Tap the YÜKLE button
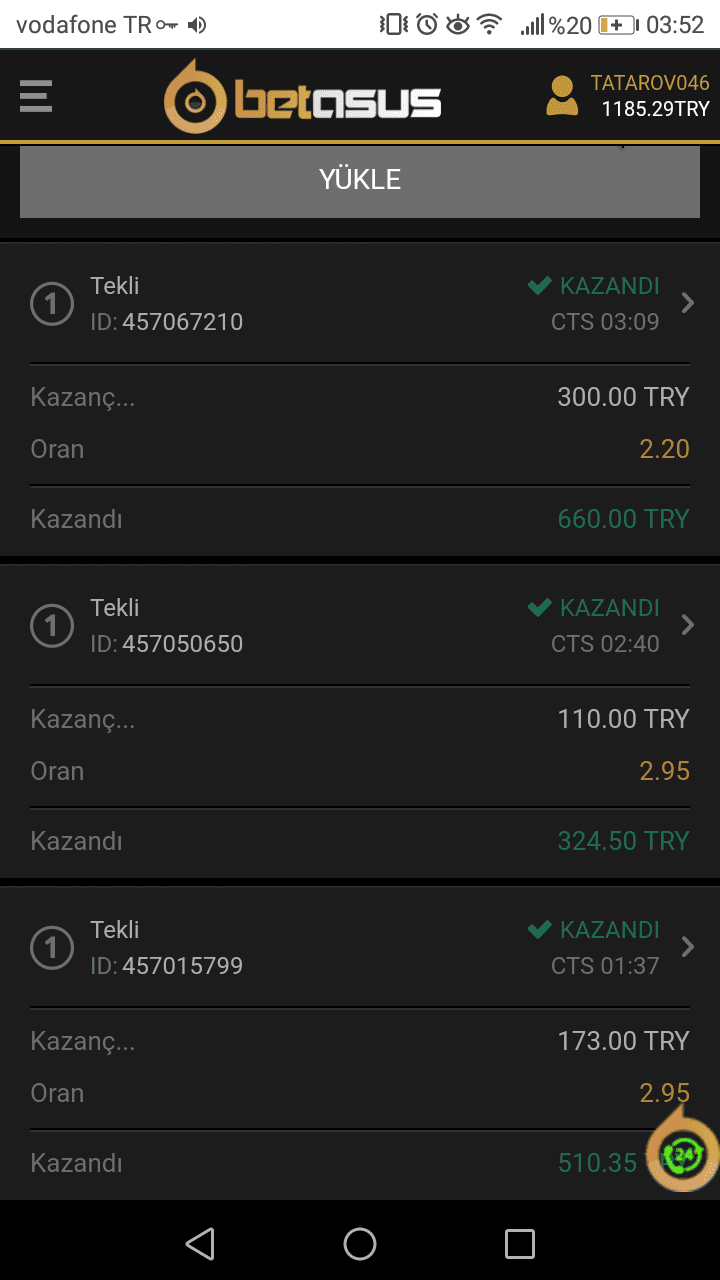Viewport: 720px width, 1280px height. [x=360, y=180]
